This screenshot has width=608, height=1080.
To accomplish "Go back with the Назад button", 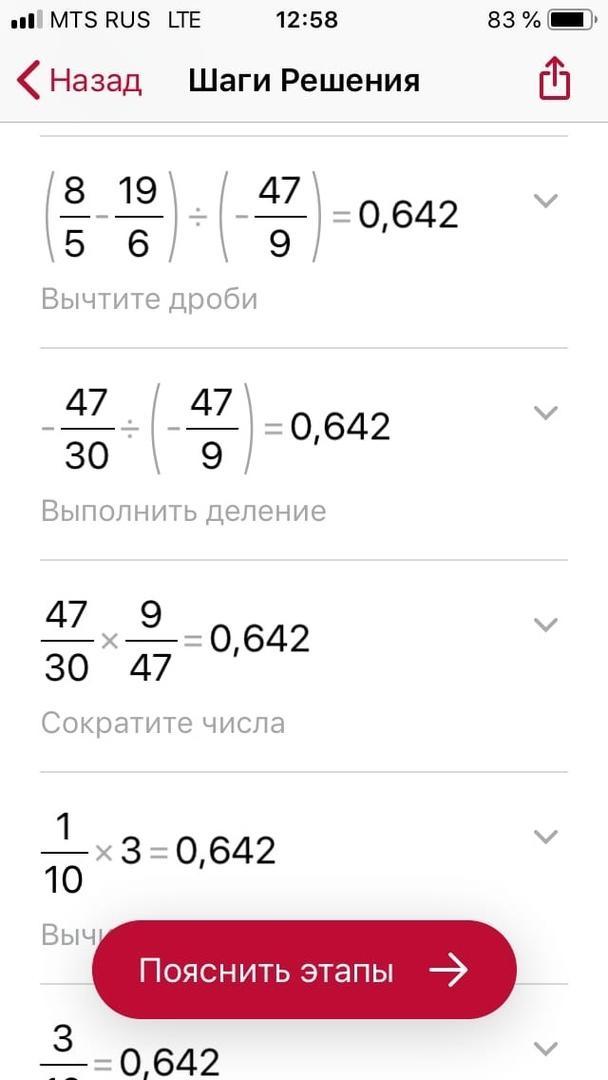I will pyautogui.click(x=79, y=80).
